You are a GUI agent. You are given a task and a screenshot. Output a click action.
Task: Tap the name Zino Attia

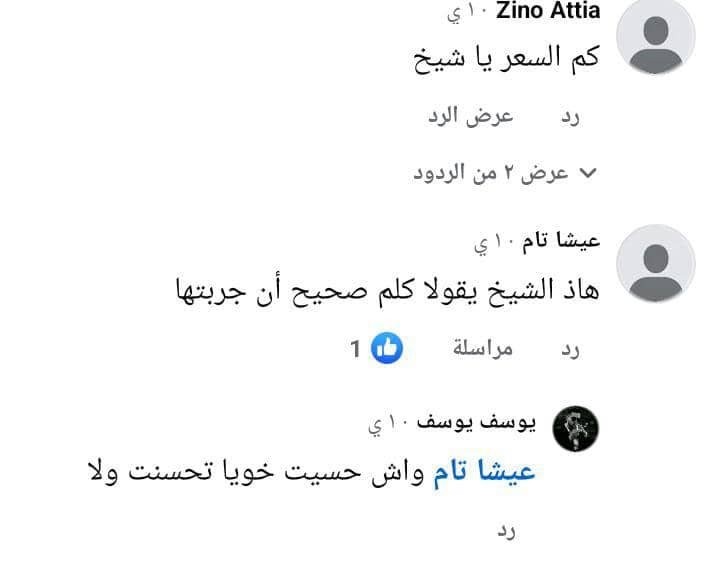click(x=548, y=12)
